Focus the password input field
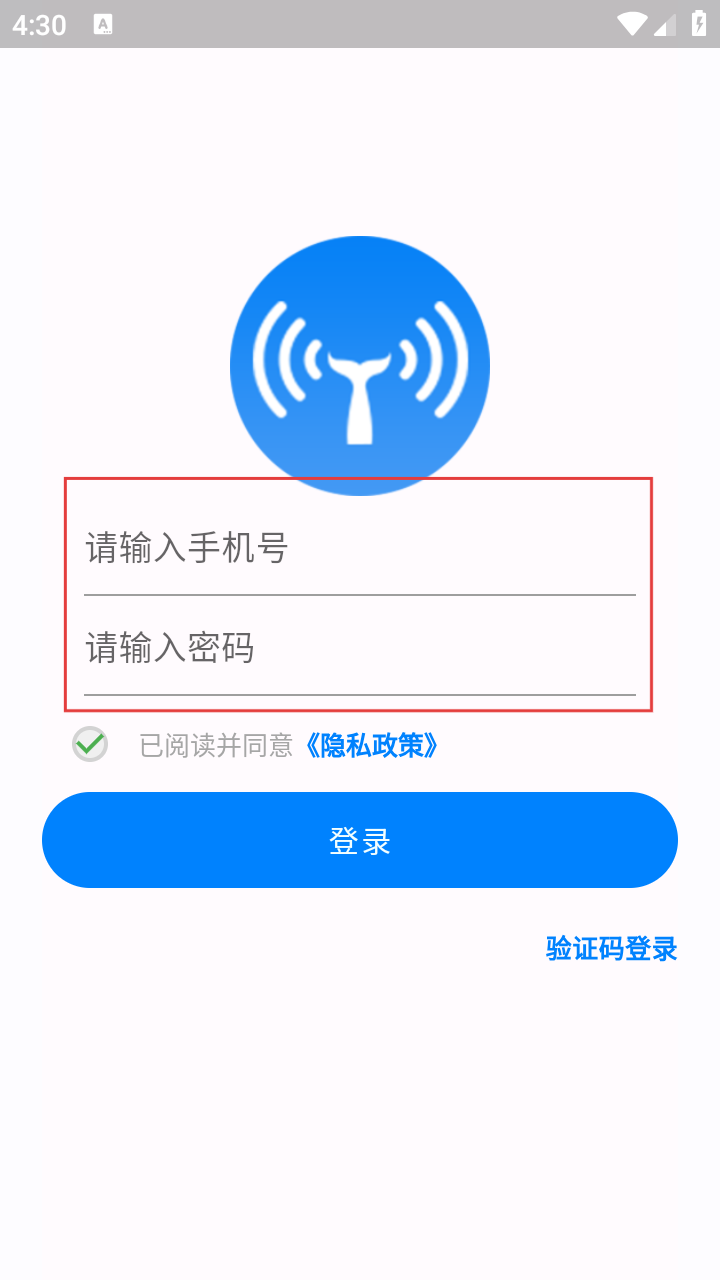 pyautogui.click(x=360, y=648)
